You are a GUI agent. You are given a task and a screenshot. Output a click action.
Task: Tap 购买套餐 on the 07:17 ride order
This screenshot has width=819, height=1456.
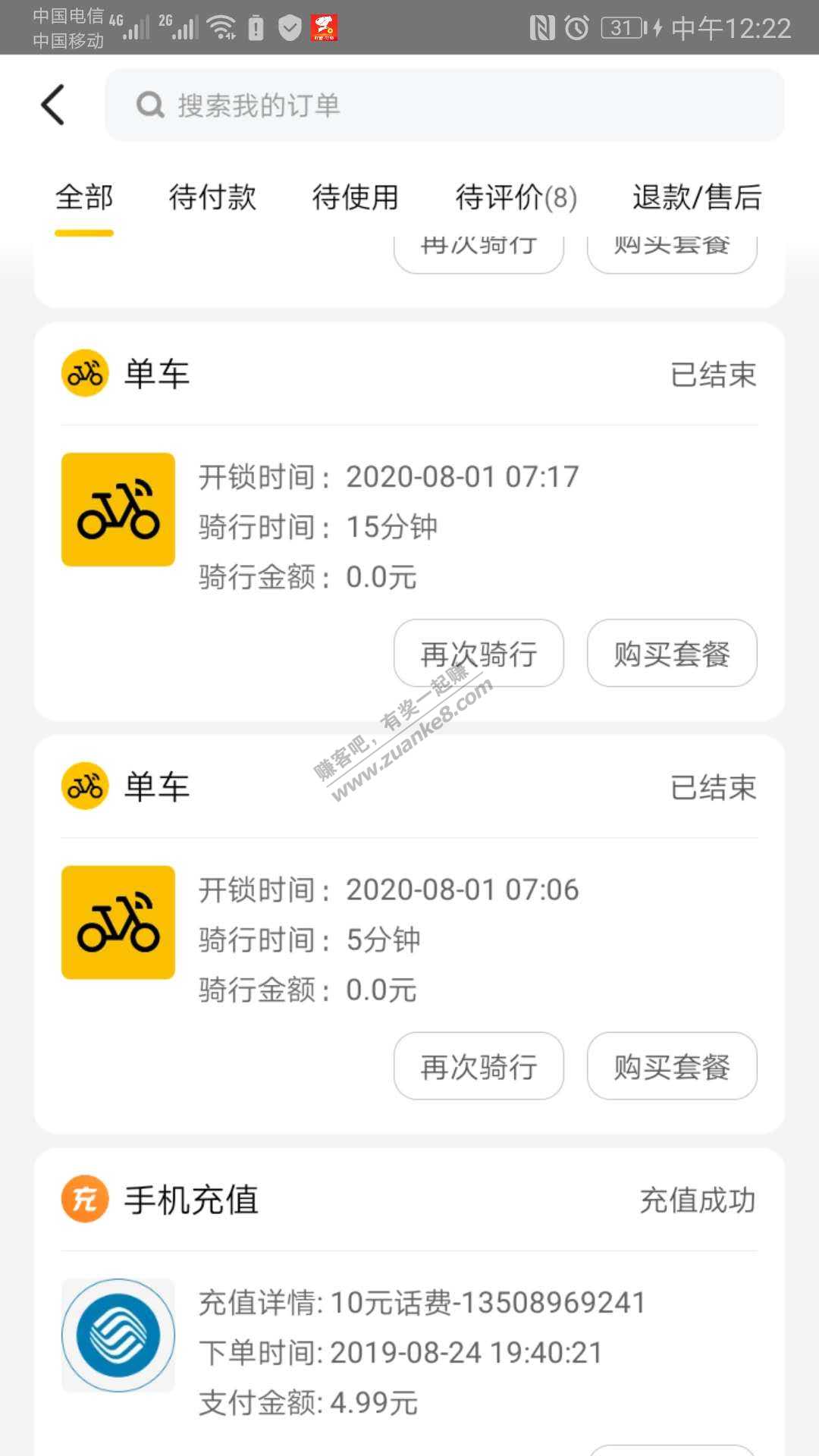(672, 654)
